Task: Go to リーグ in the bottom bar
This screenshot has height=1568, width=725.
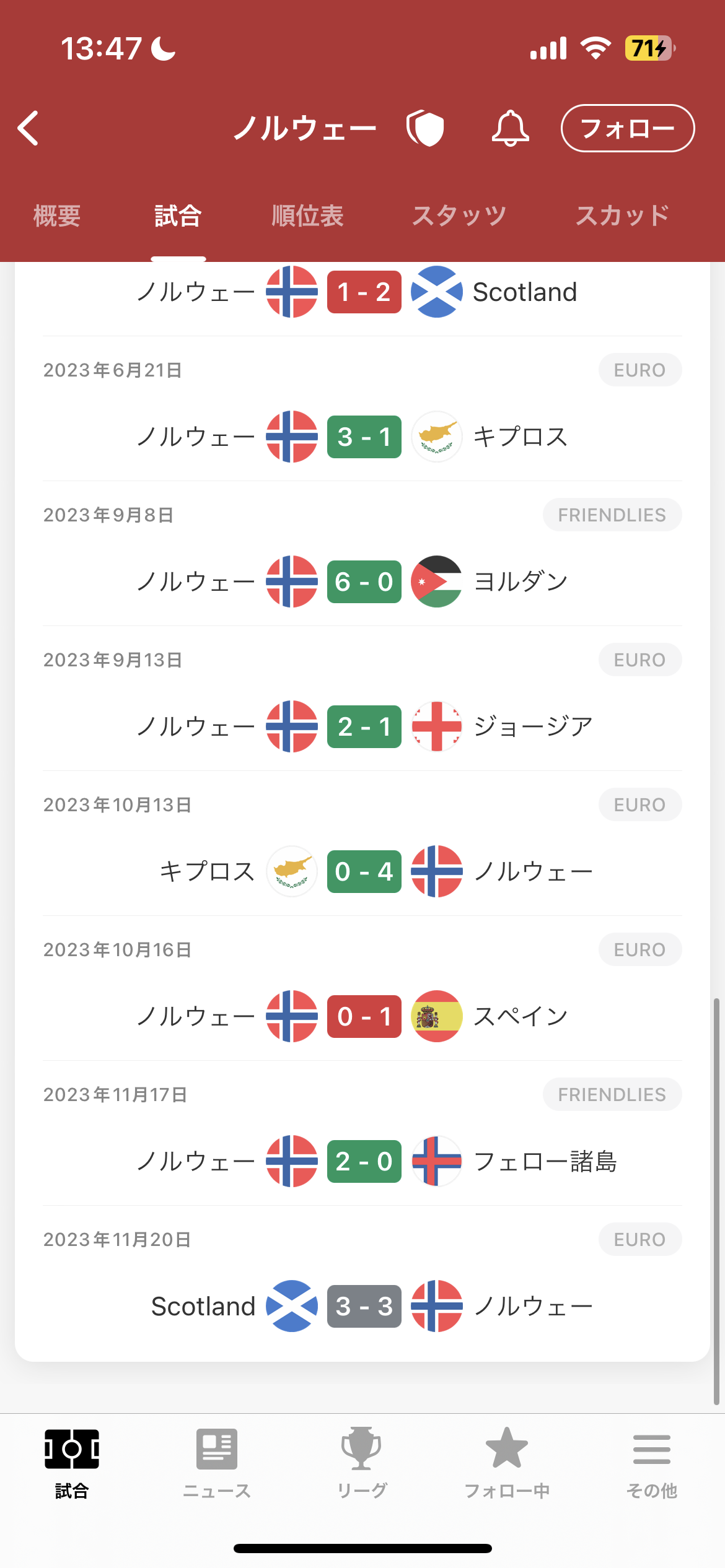Action: pyautogui.click(x=362, y=1465)
